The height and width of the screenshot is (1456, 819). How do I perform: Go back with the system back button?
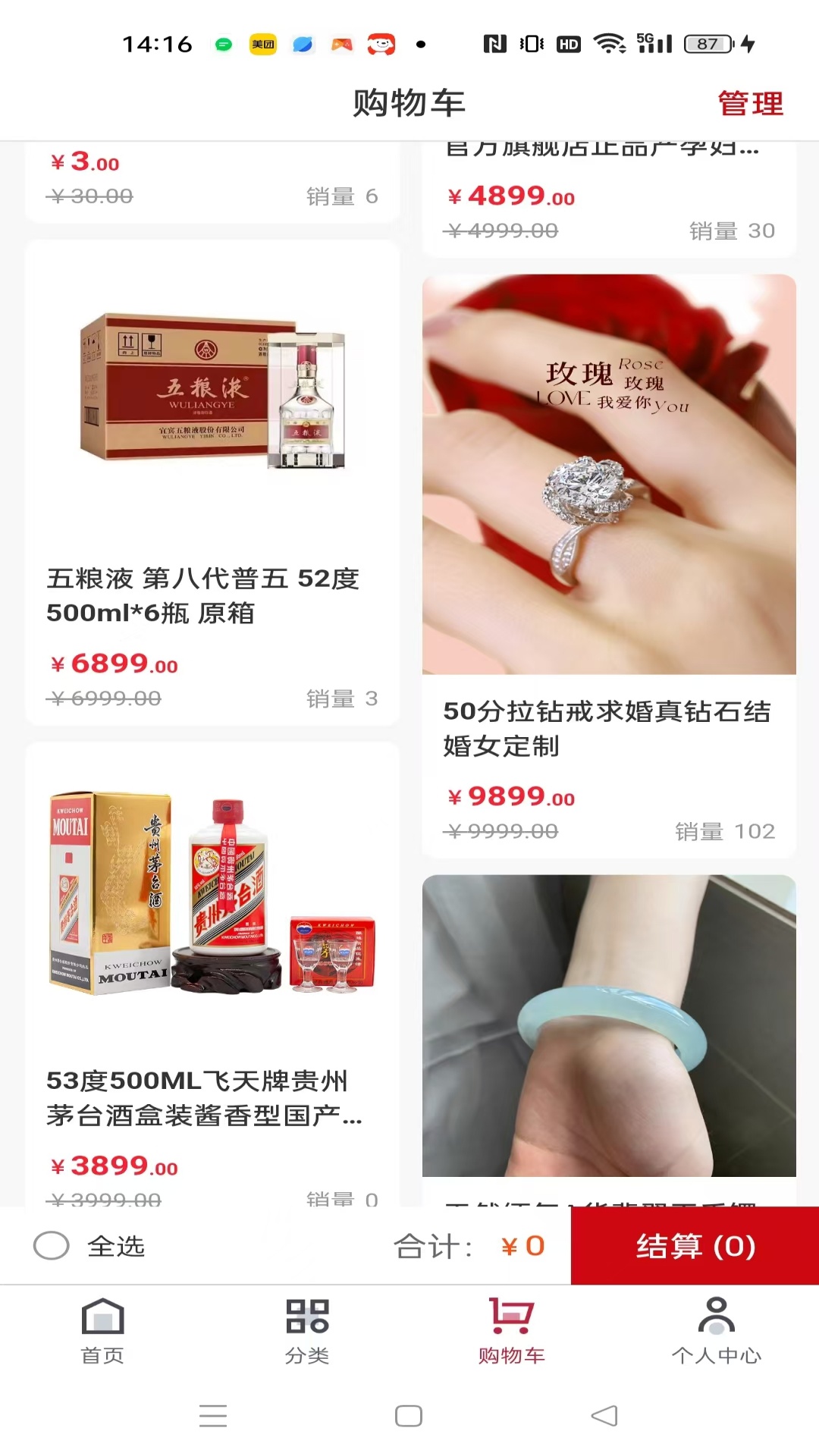(x=604, y=1416)
